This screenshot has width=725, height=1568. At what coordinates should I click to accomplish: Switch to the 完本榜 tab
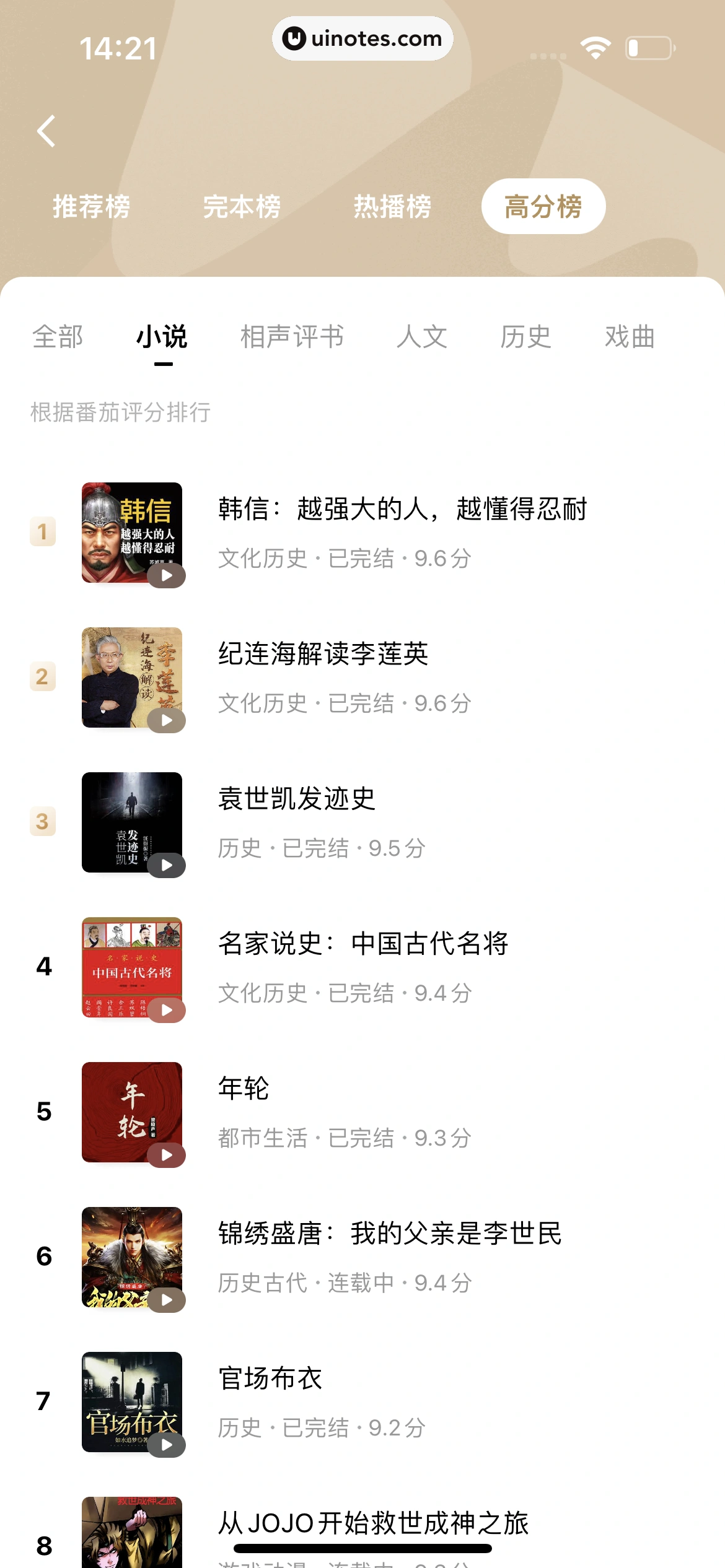(x=242, y=206)
